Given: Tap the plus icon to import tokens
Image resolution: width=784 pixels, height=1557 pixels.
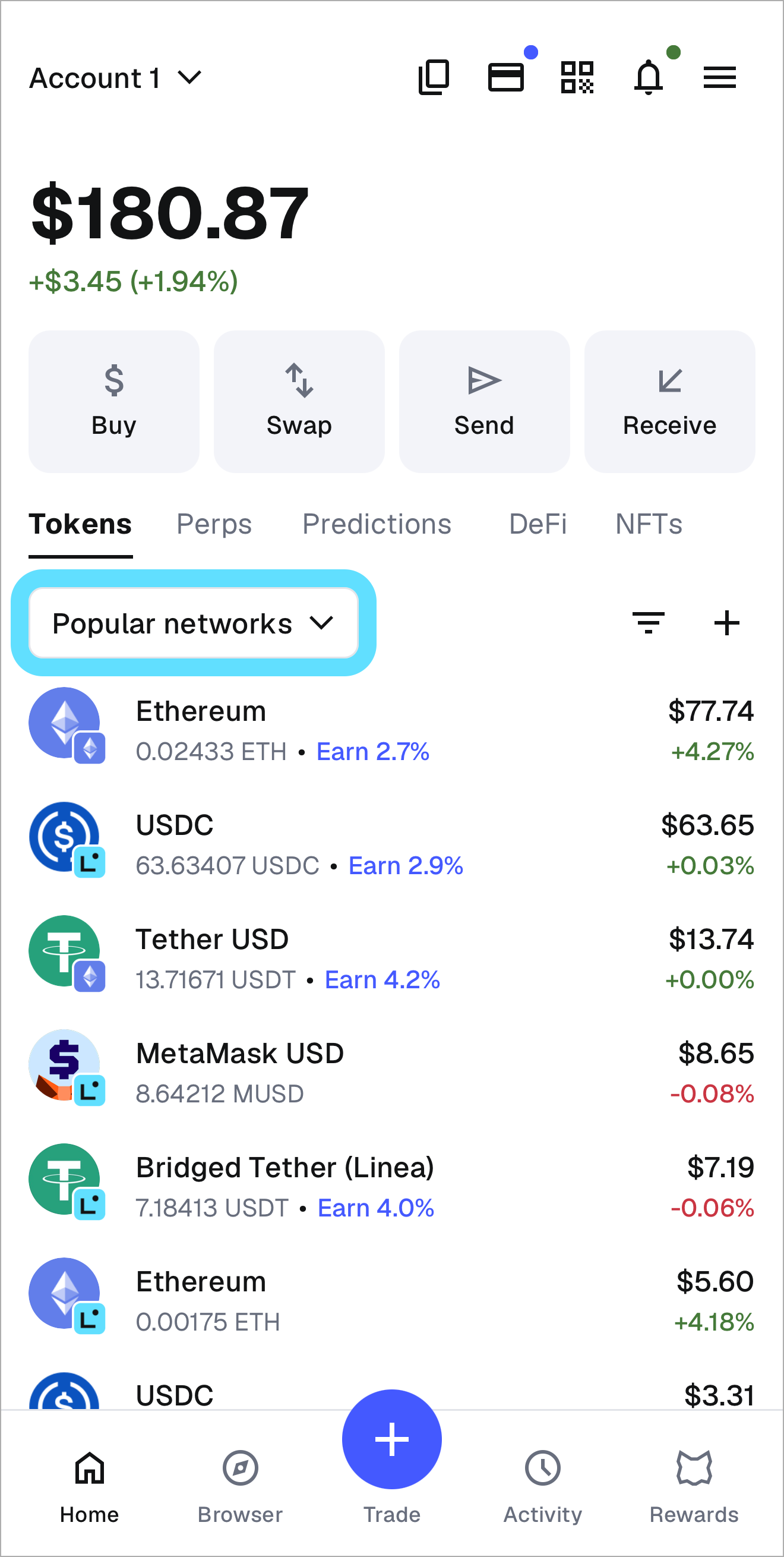Looking at the screenshot, I should pos(726,623).
